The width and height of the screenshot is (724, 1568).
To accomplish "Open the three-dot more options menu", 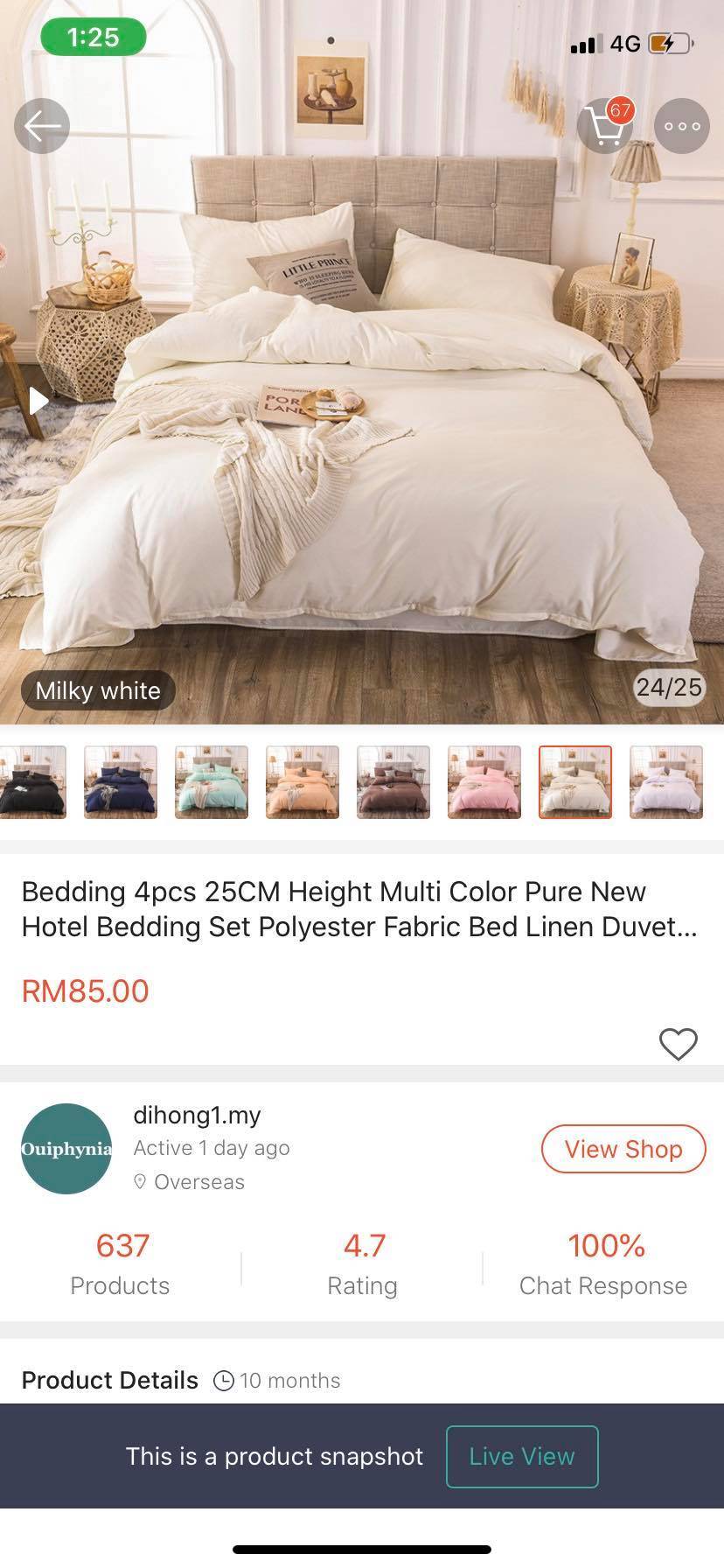I will 682,127.
